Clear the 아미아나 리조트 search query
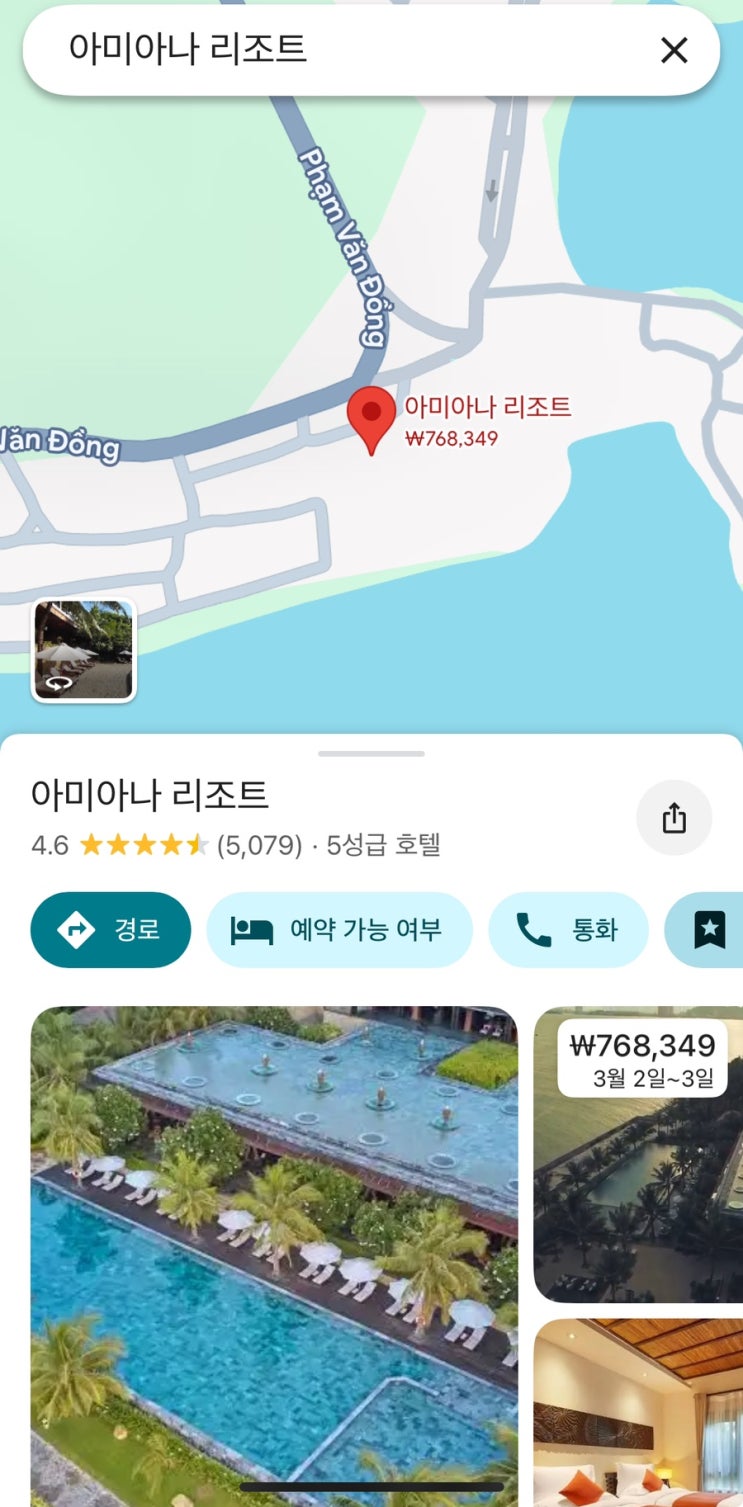Image resolution: width=743 pixels, height=1507 pixels. click(x=674, y=50)
